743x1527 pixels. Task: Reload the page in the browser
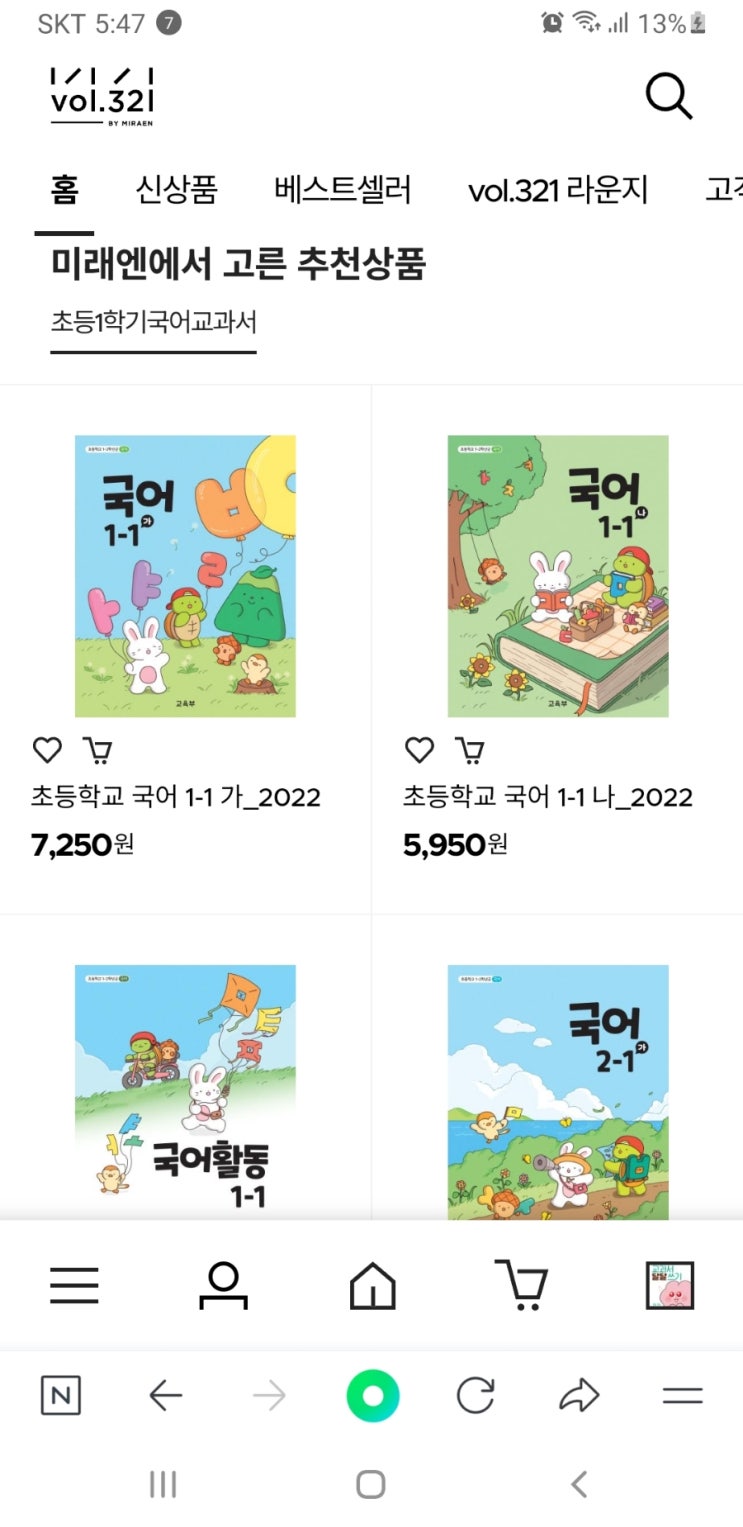tap(475, 1396)
